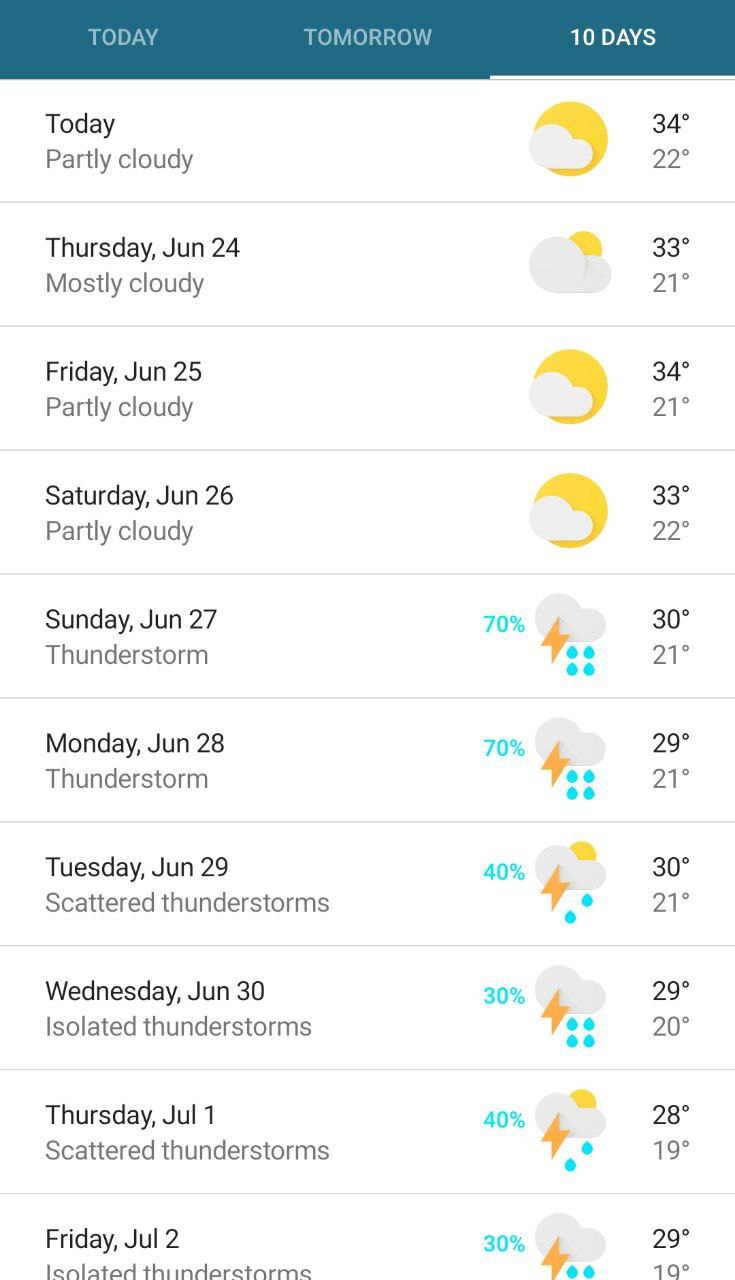Viewport: 735px width, 1280px height.
Task: Switch to the Today tab
Action: point(123,38)
